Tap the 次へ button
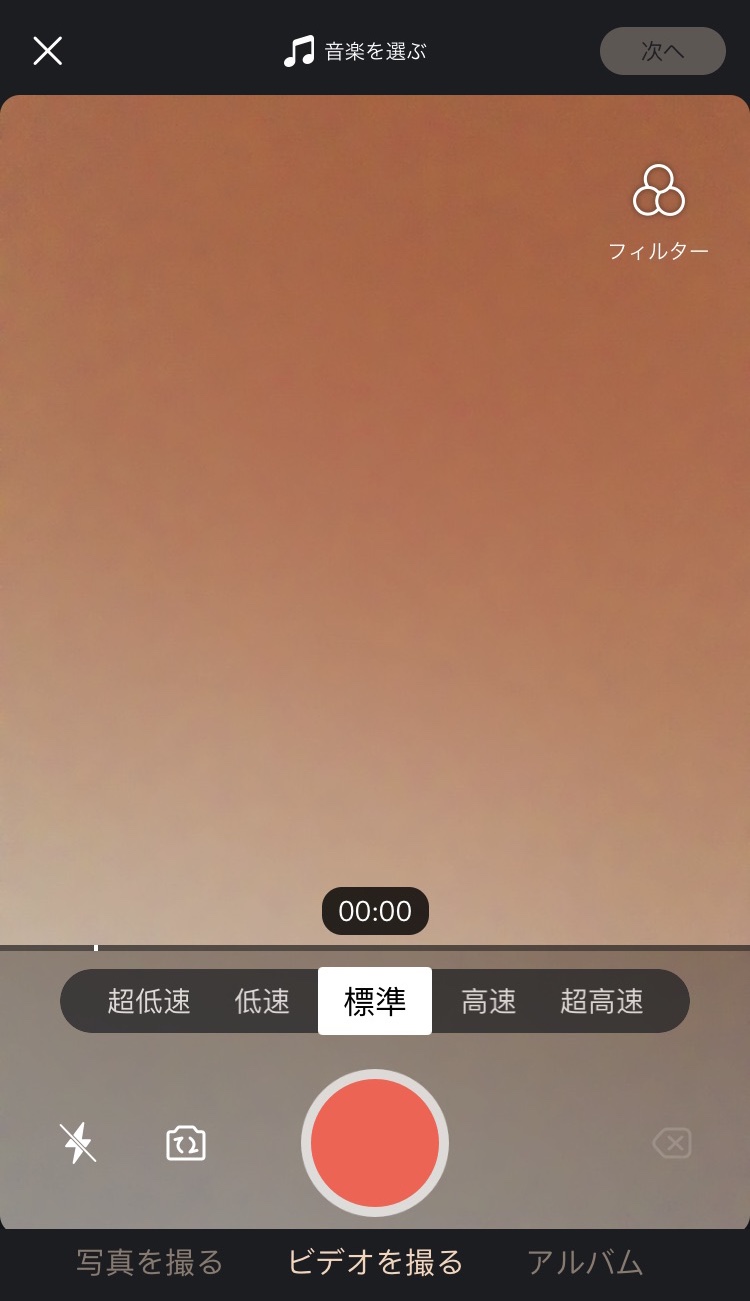The height and width of the screenshot is (1301, 750). [x=662, y=51]
